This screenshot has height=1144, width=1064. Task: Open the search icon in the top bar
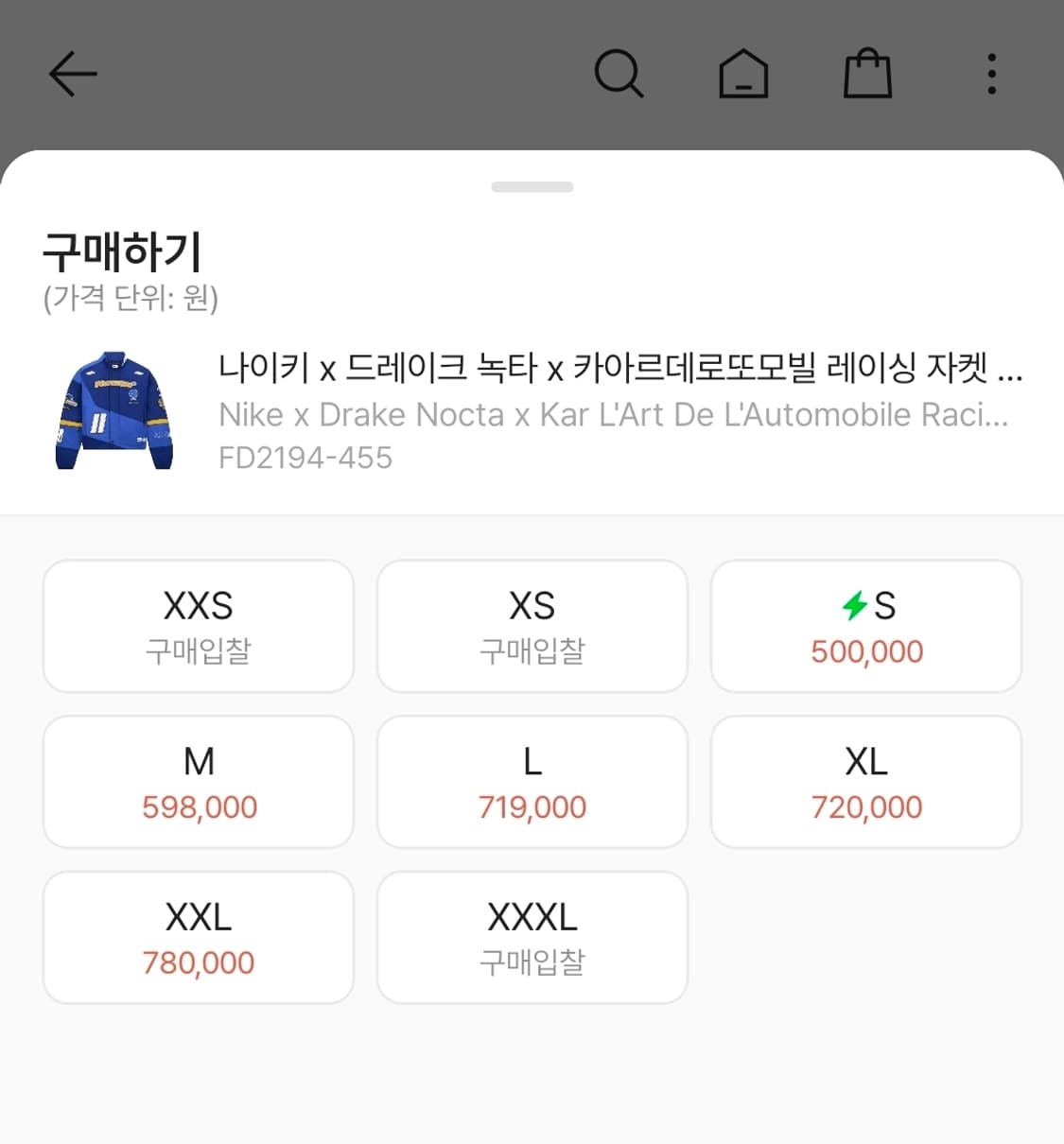(619, 73)
